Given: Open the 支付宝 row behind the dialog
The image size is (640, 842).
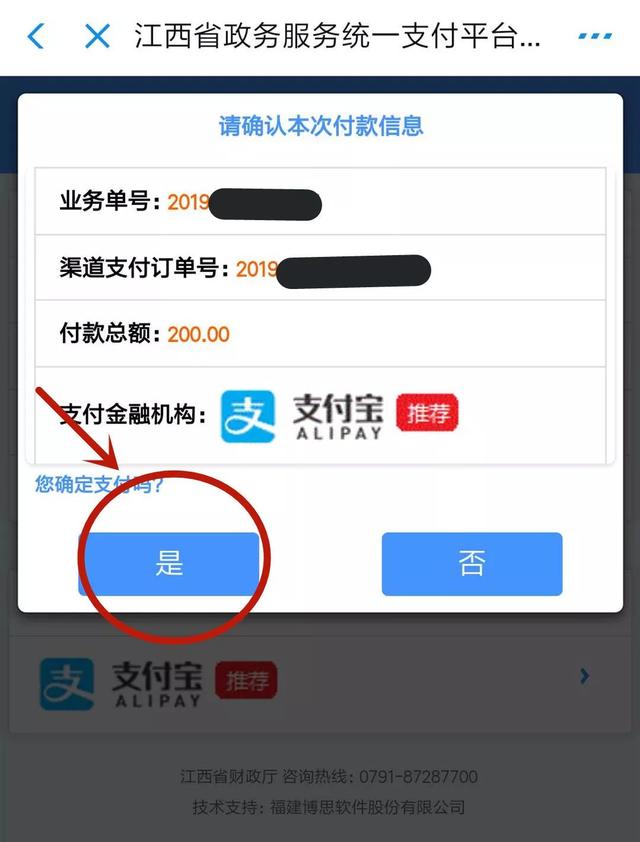Looking at the screenshot, I should coord(318,681).
